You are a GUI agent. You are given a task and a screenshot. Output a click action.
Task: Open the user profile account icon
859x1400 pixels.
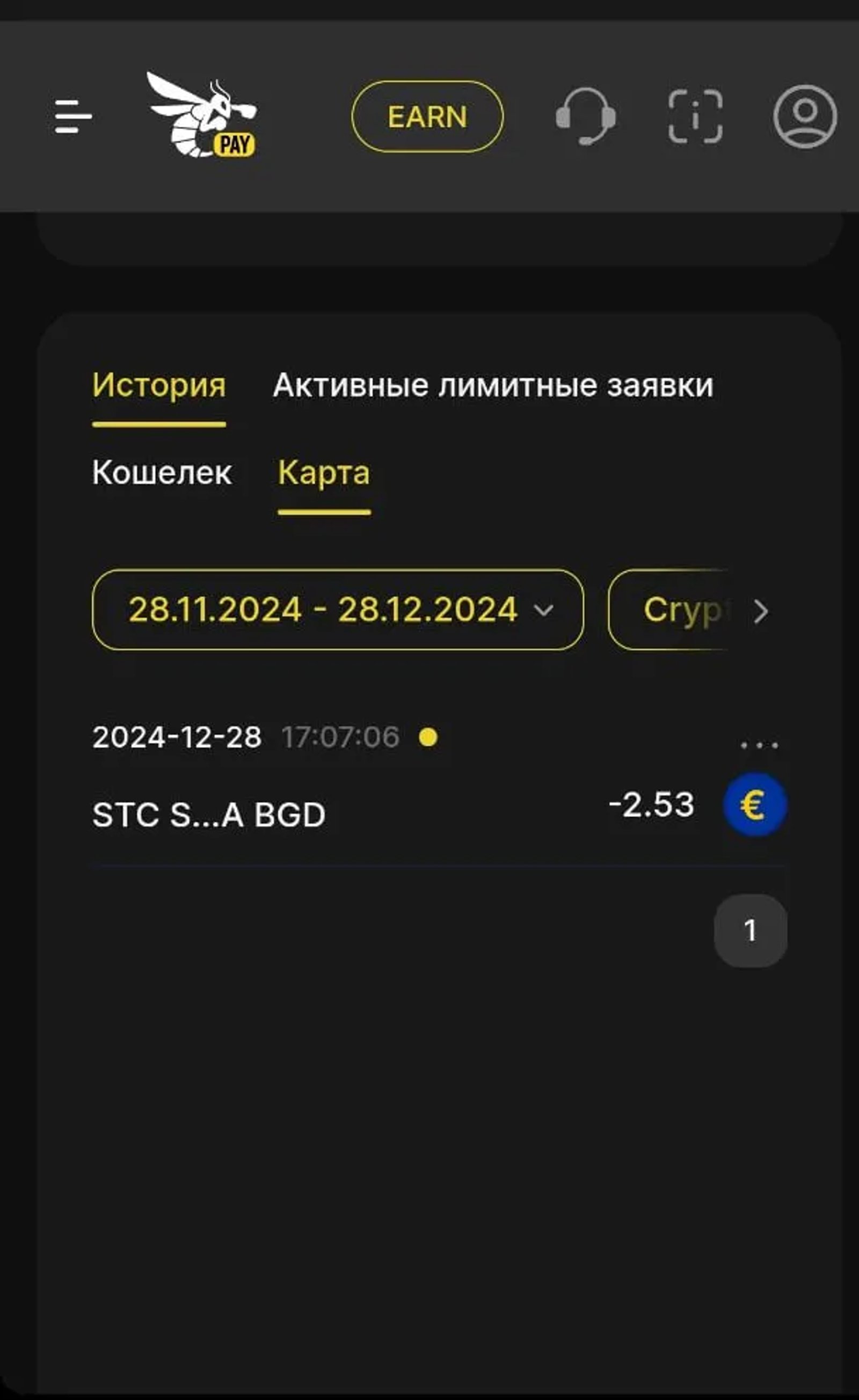click(x=804, y=118)
